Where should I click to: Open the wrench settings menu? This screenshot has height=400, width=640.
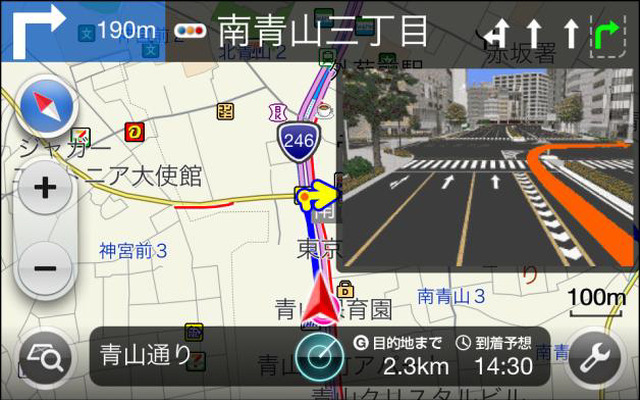596,355
